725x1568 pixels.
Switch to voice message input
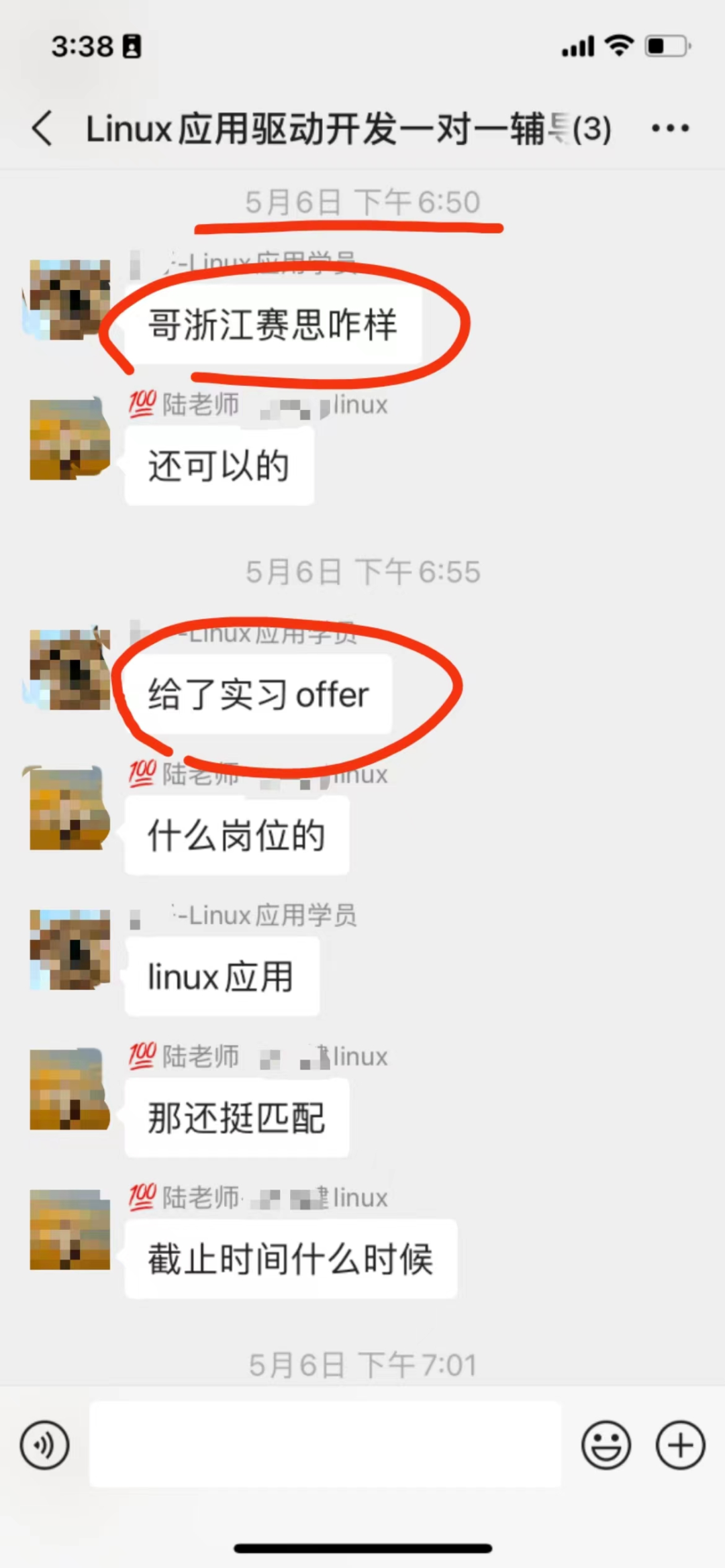coord(44,1445)
